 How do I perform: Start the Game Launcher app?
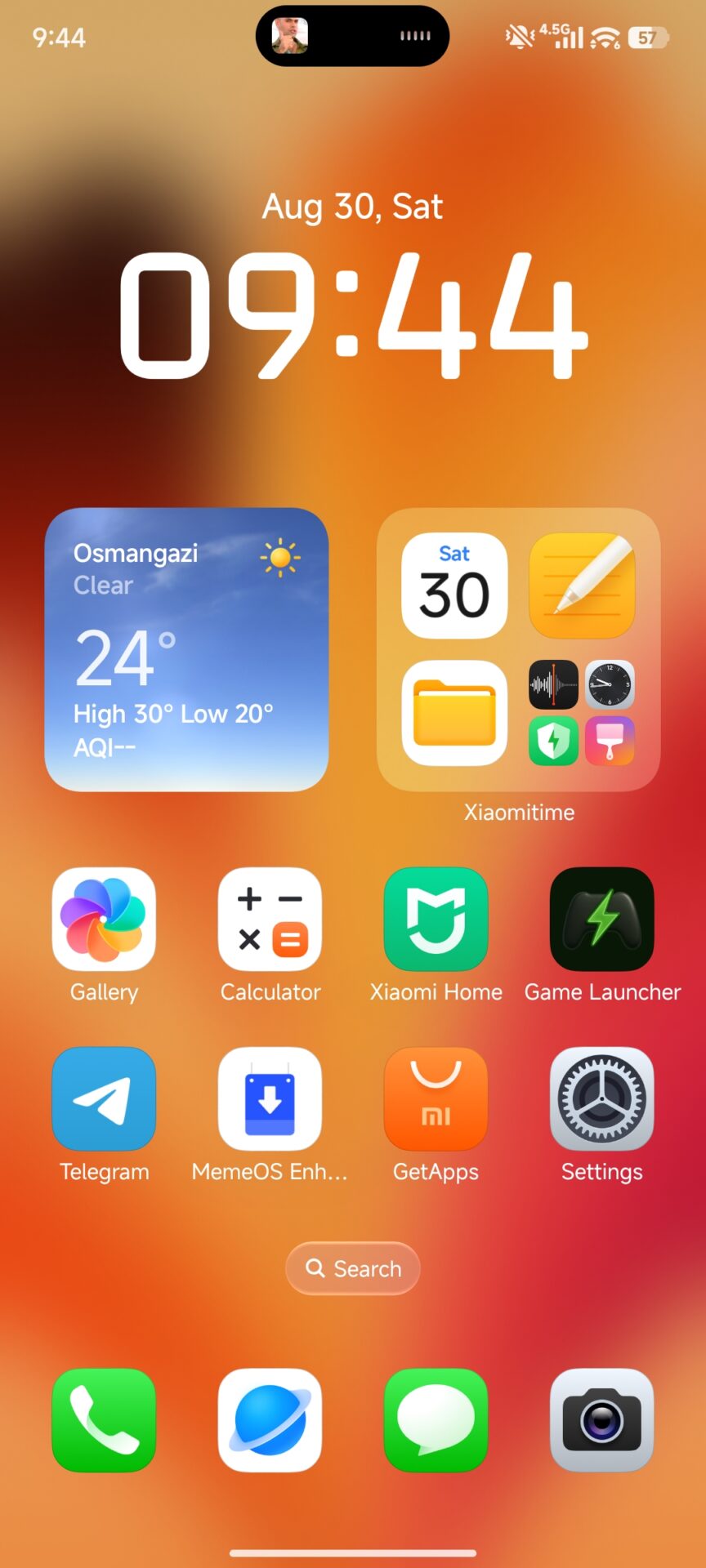pos(601,920)
